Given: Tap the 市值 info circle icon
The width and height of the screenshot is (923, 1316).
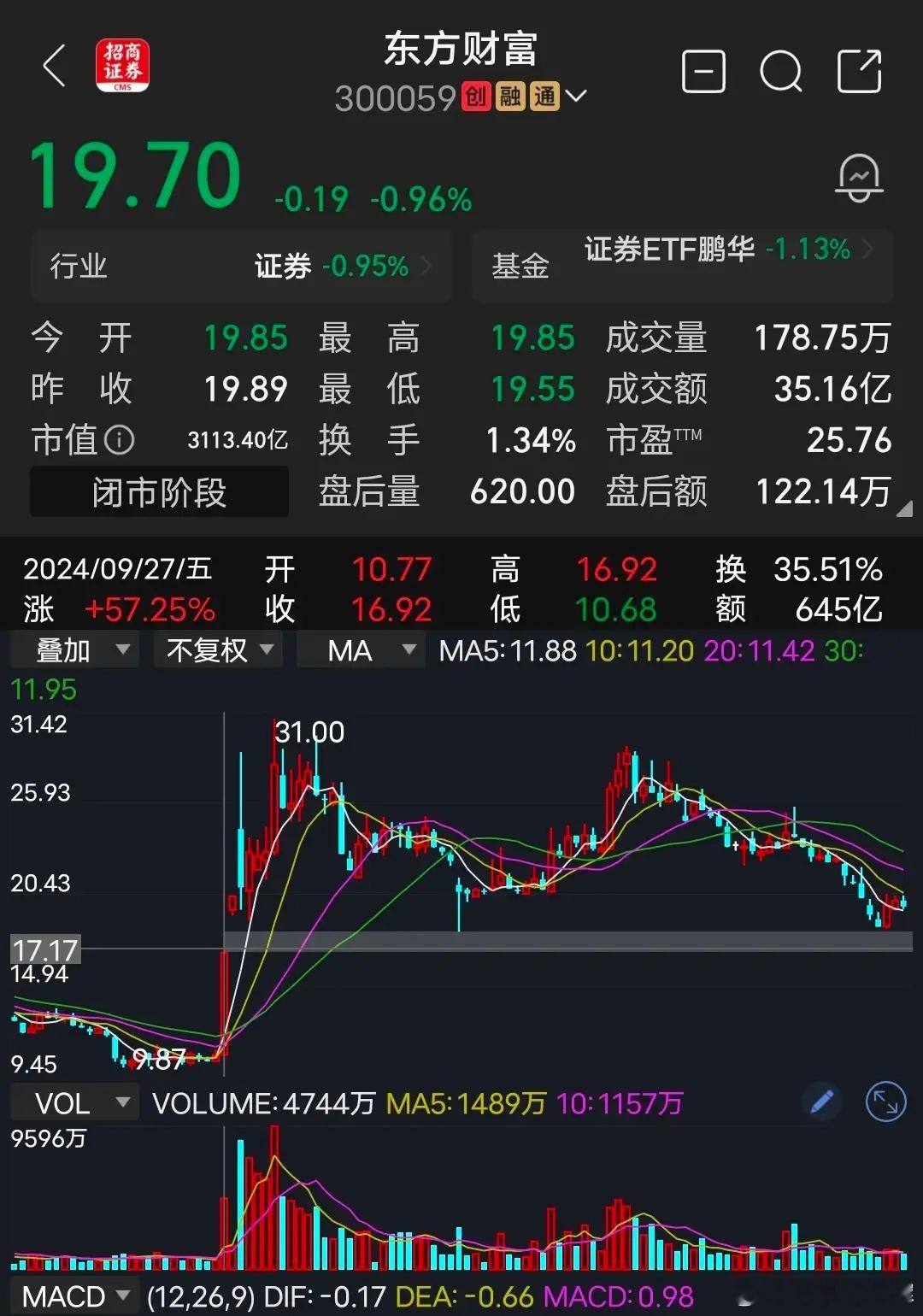Looking at the screenshot, I should [118, 439].
